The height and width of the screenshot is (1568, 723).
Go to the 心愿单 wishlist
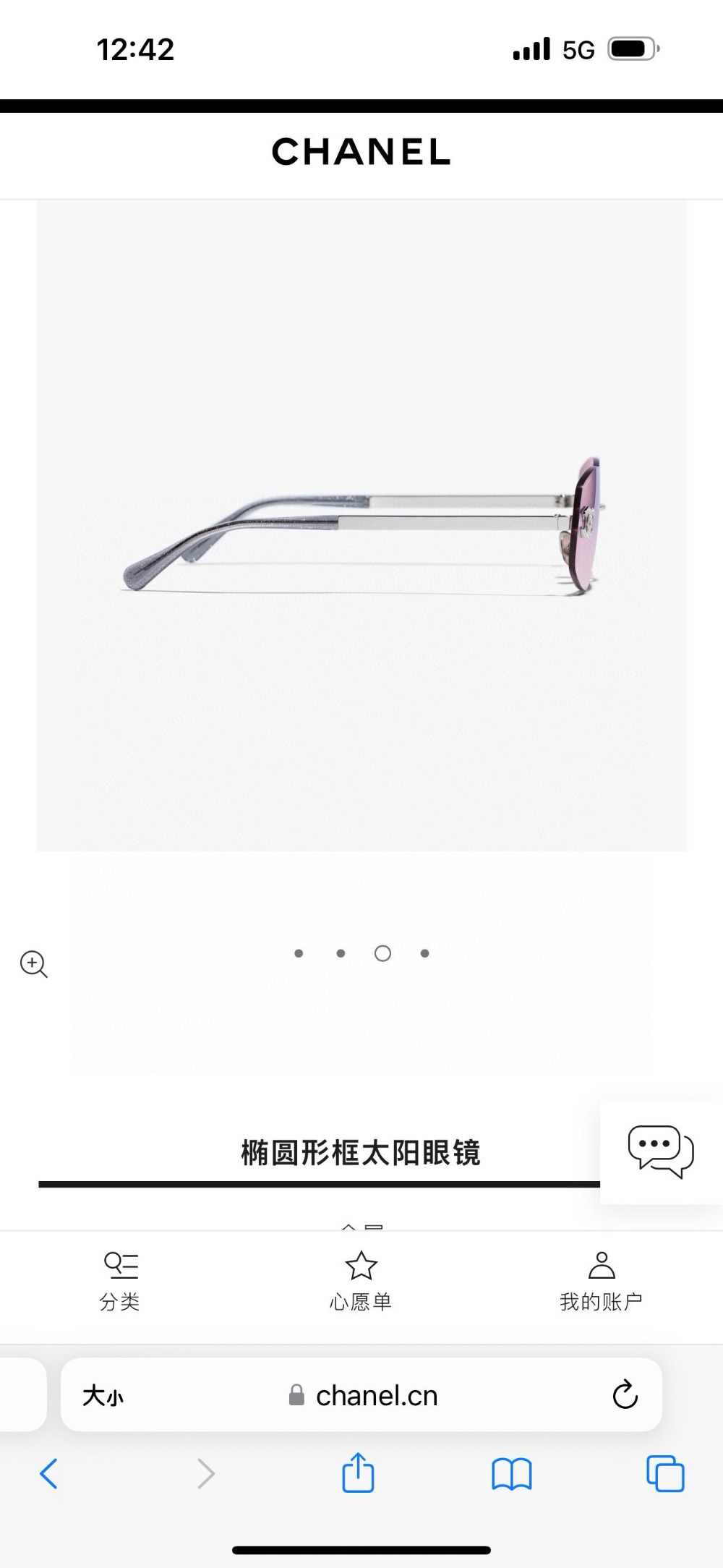click(x=361, y=1282)
